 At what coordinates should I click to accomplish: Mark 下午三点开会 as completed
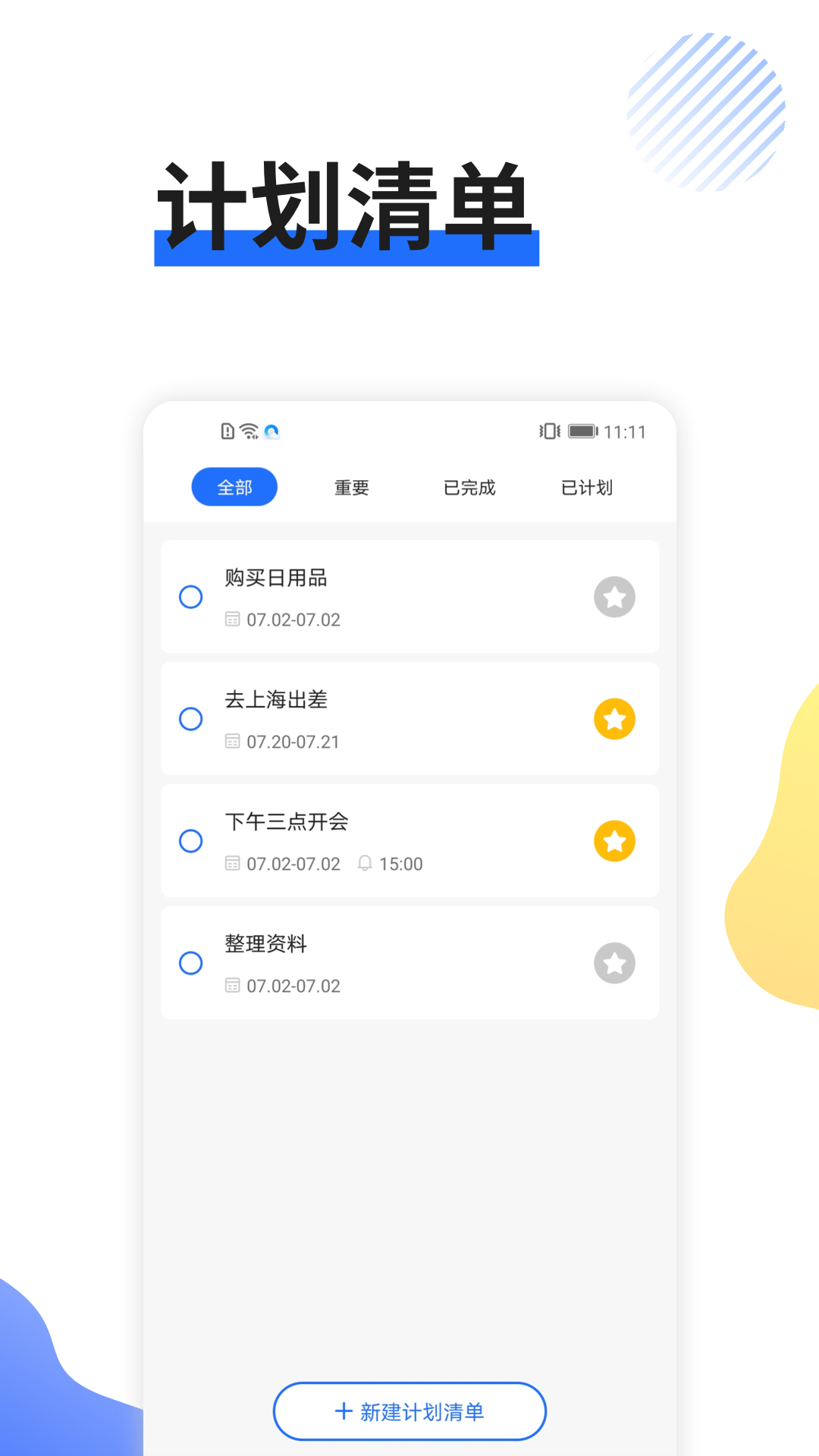click(191, 841)
